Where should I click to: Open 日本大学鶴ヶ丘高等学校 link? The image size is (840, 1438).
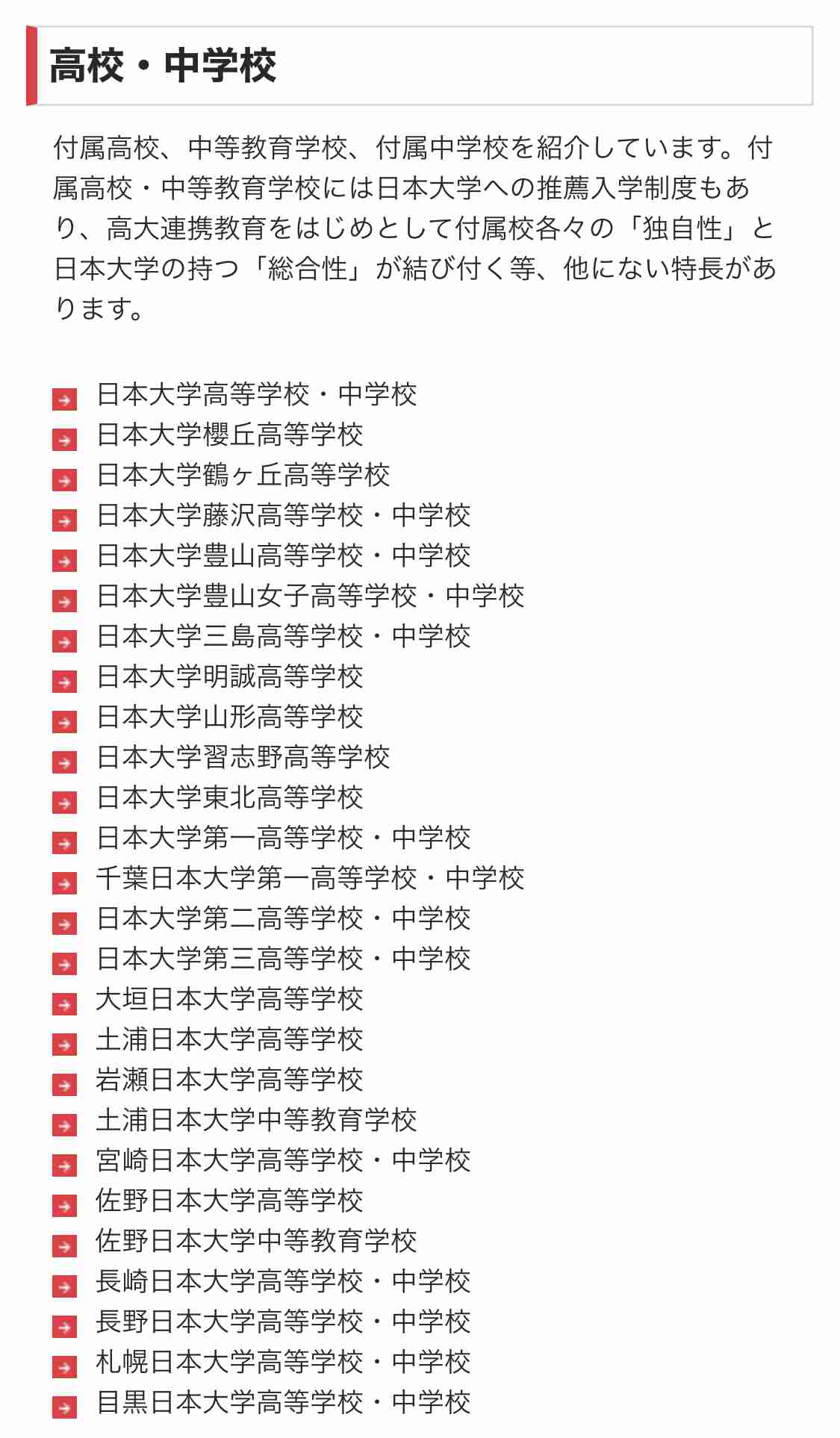tap(243, 476)
